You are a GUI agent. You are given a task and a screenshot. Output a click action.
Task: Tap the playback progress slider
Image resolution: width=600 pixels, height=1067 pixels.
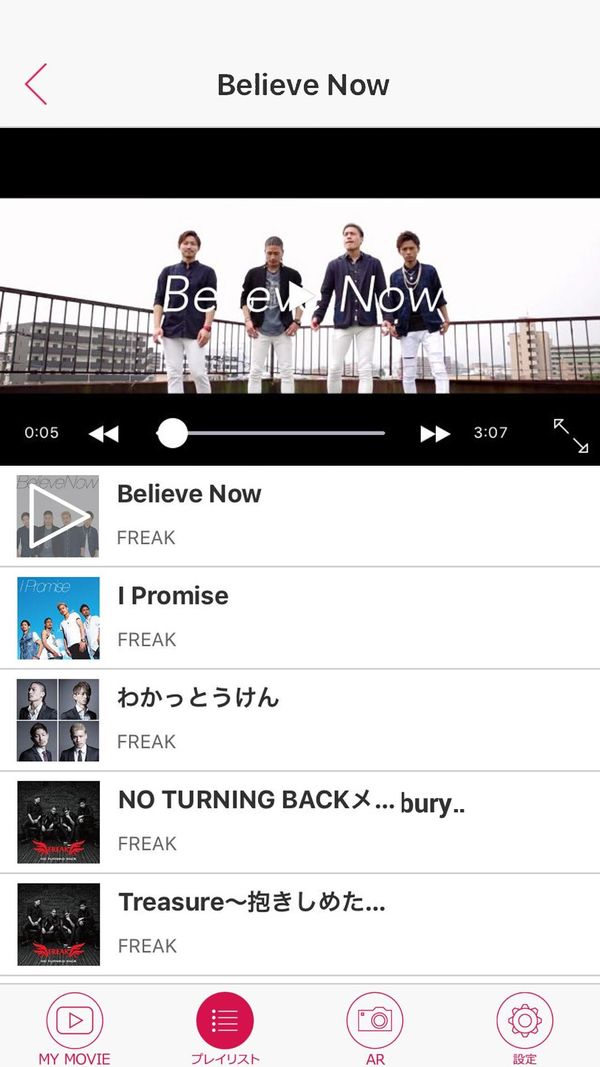271,433
